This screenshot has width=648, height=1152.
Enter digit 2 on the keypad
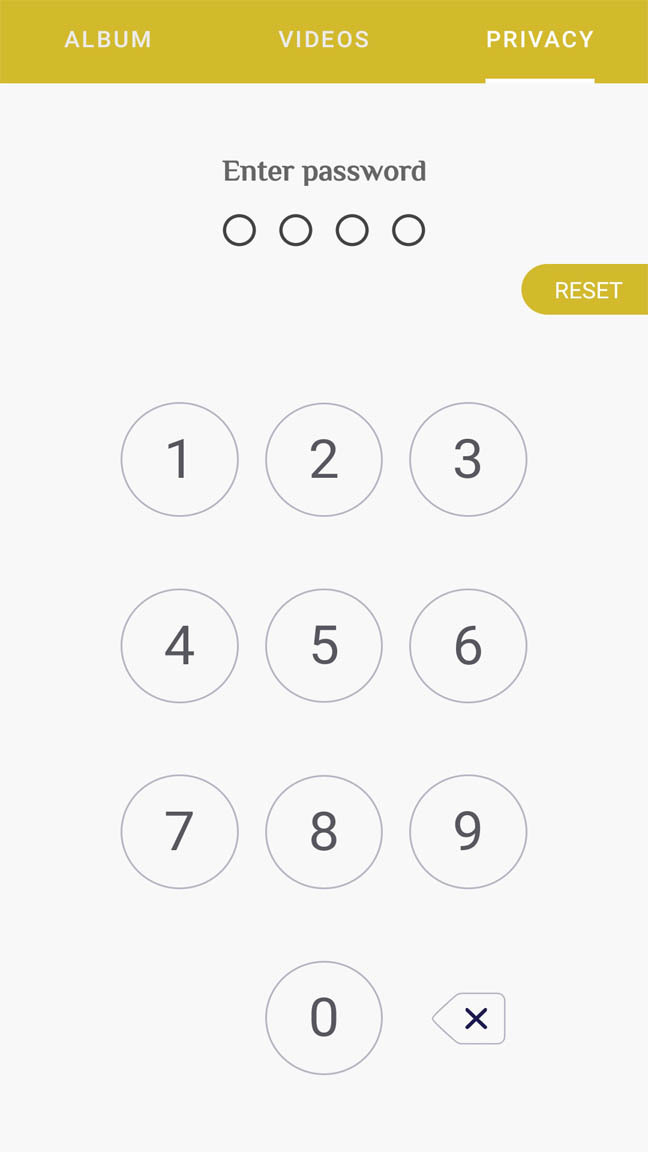[324, 459]
